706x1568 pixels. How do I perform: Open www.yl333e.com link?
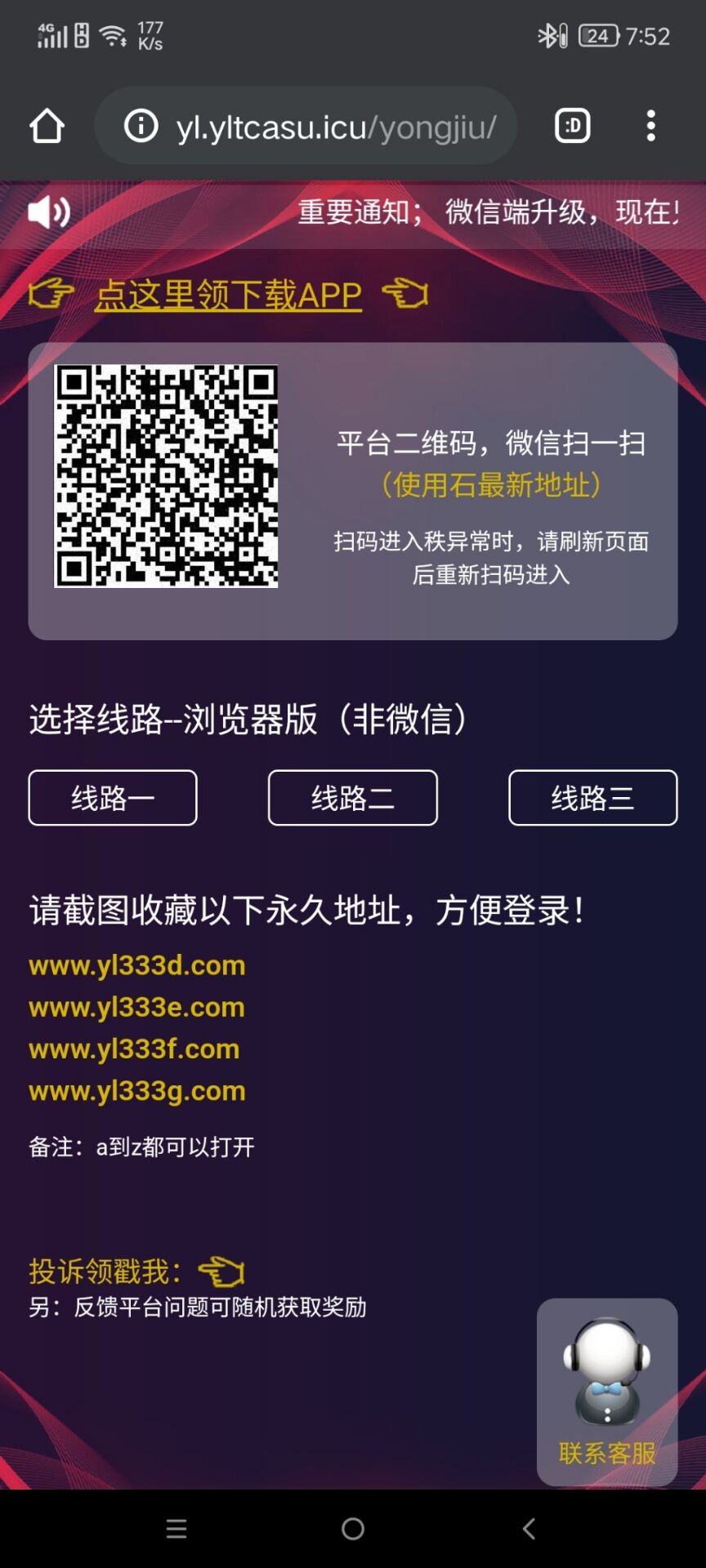136,1007
